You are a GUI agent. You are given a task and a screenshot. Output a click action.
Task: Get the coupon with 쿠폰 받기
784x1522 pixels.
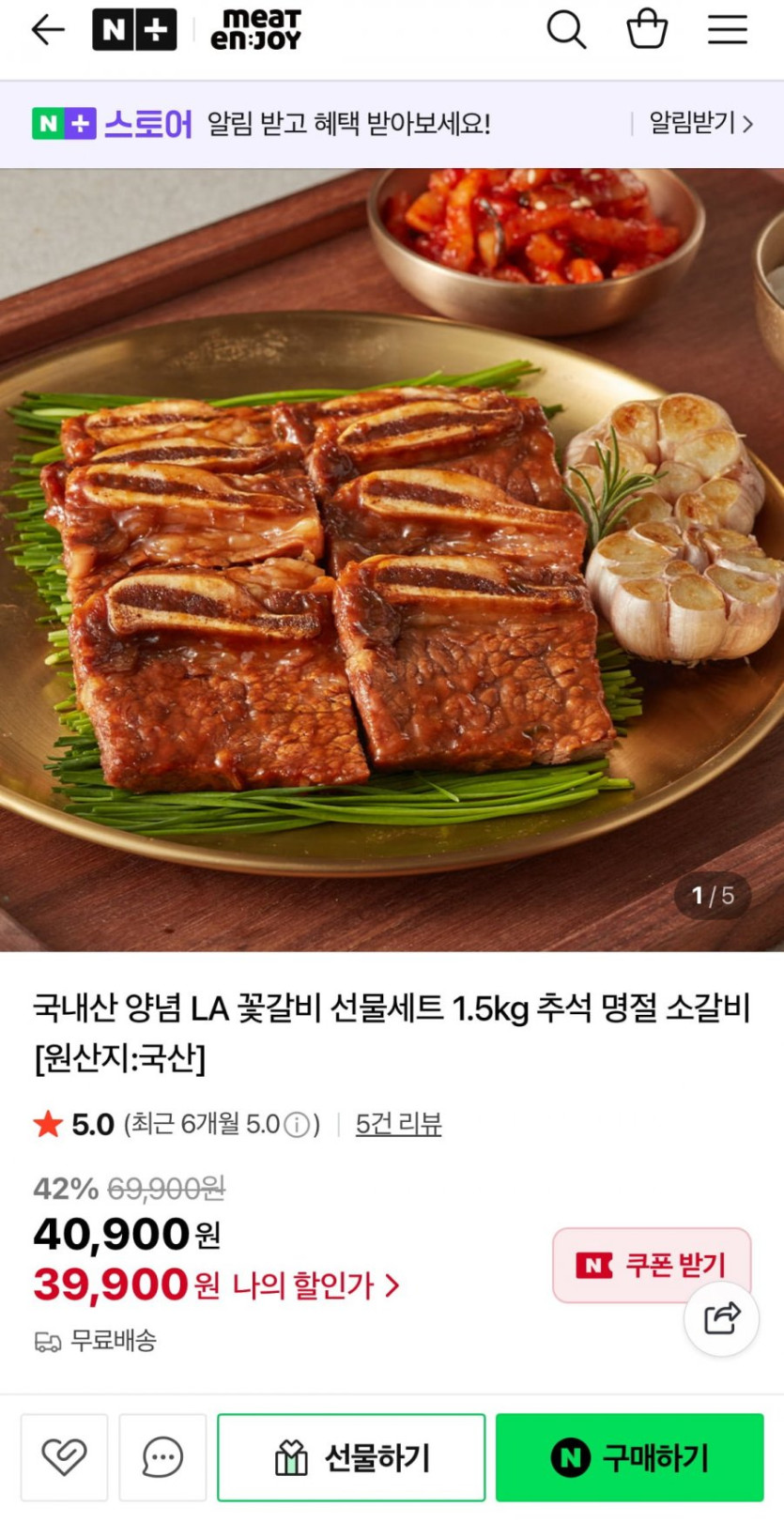tap(652, 1265)
